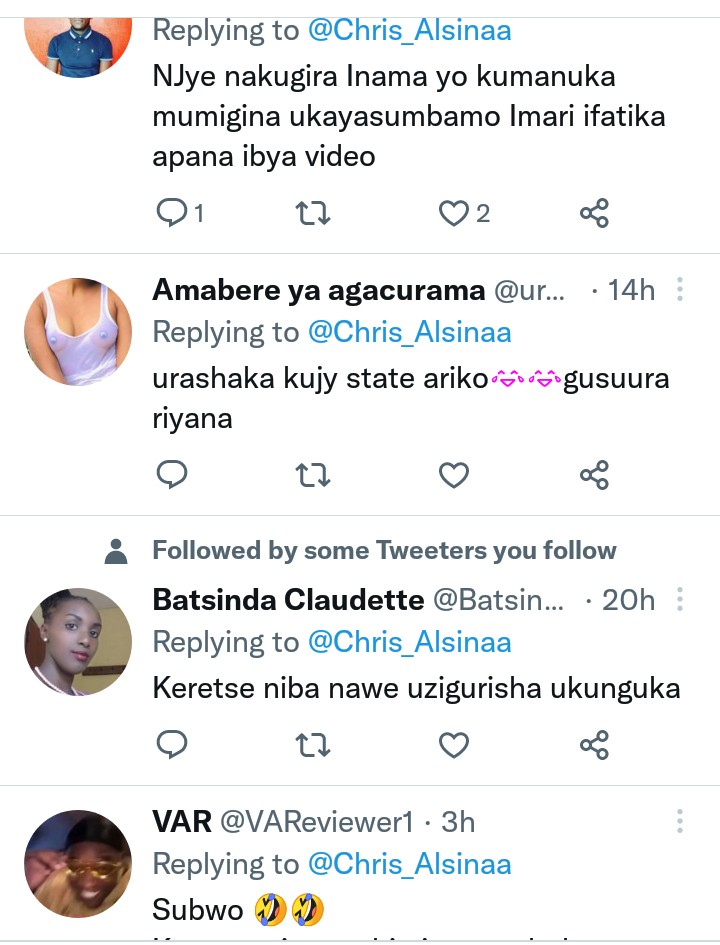Open overflow menu on VAR's tweet

(x=680, y=822)
